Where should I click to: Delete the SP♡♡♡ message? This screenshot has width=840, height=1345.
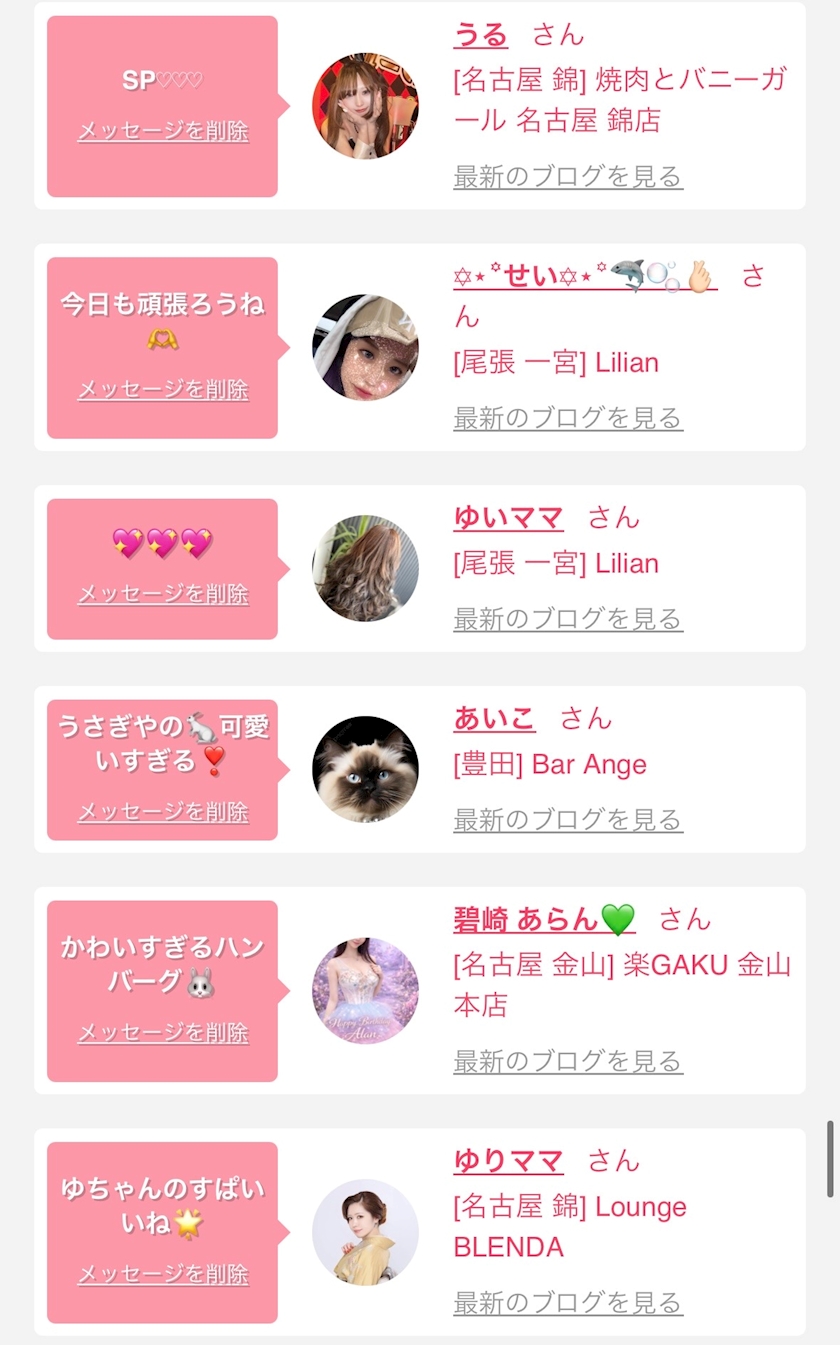tap(163, 131)
